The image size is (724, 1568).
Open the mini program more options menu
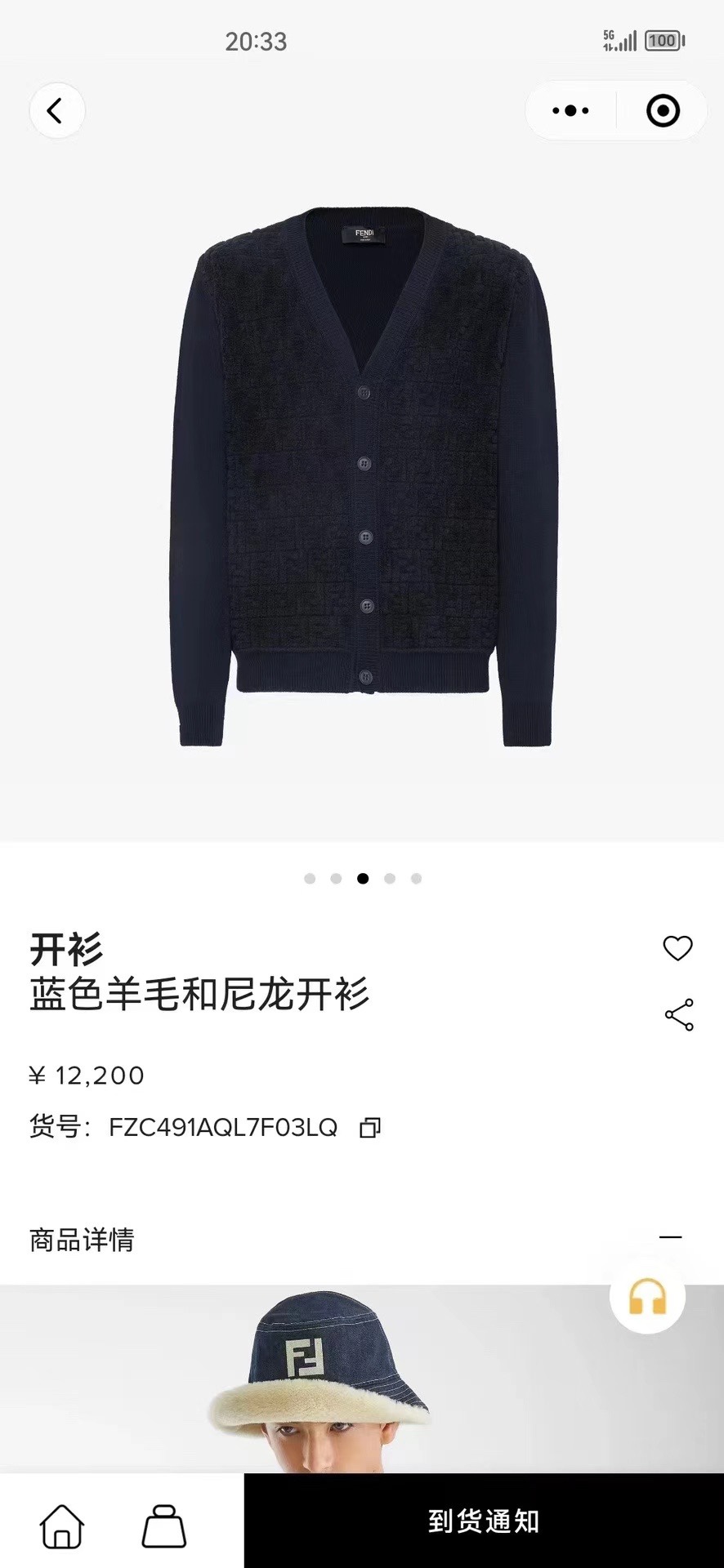(570, 110)
